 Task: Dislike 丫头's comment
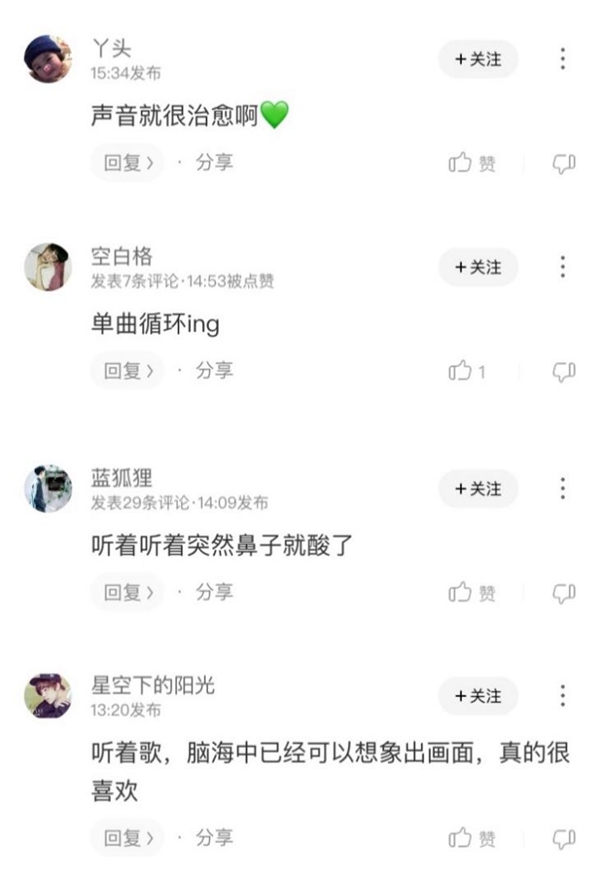(x=564, y=163)
